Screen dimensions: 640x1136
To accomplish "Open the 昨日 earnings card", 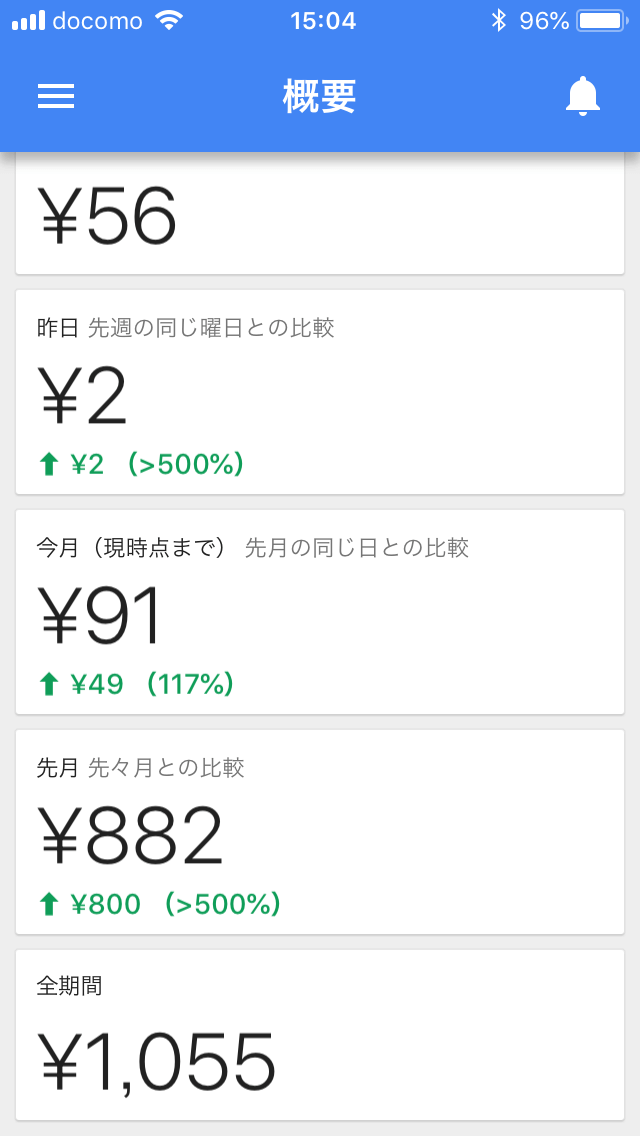I will tap(320, 392).
